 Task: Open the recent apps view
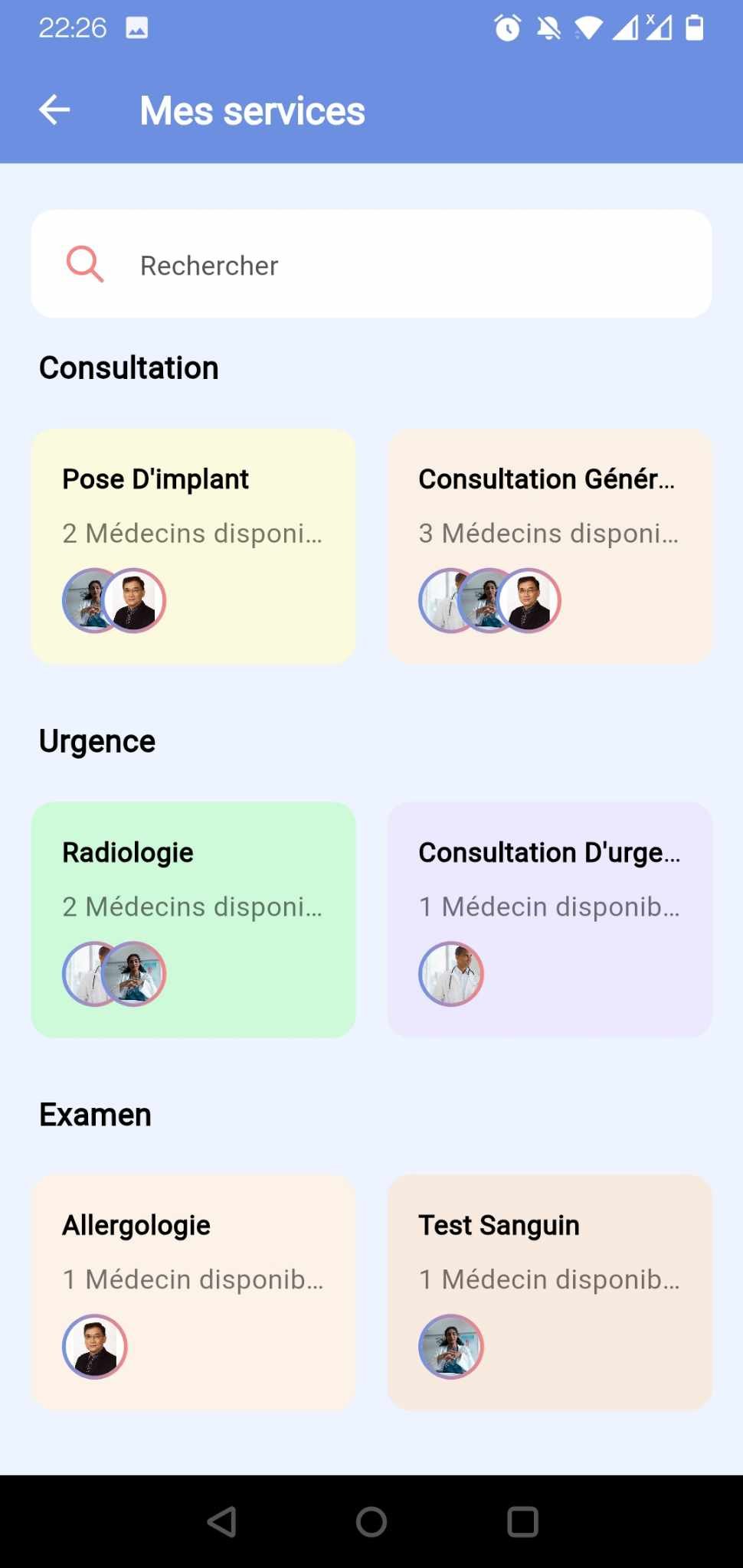(522, 1522)
